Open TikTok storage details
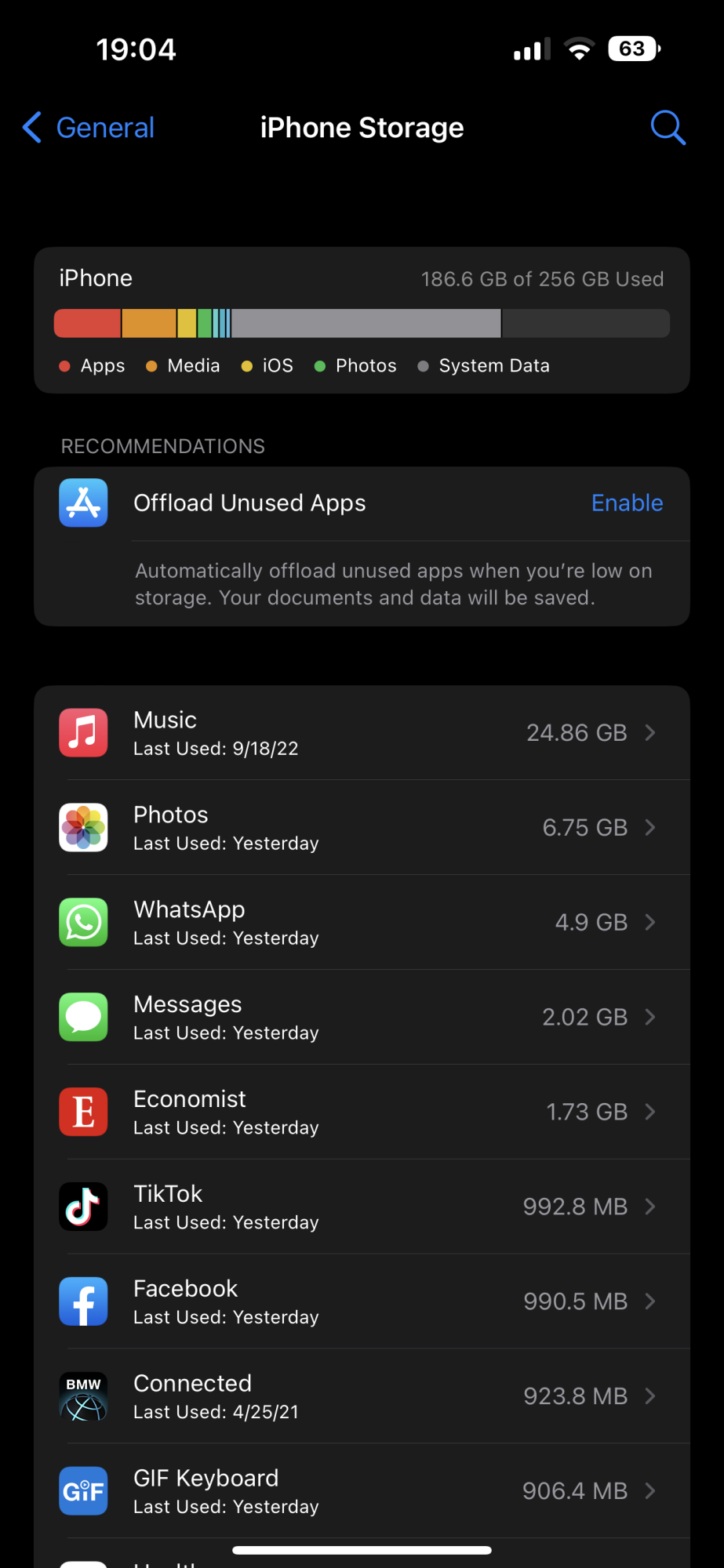The image size is (724, 1568). (x=362, y=1207)
